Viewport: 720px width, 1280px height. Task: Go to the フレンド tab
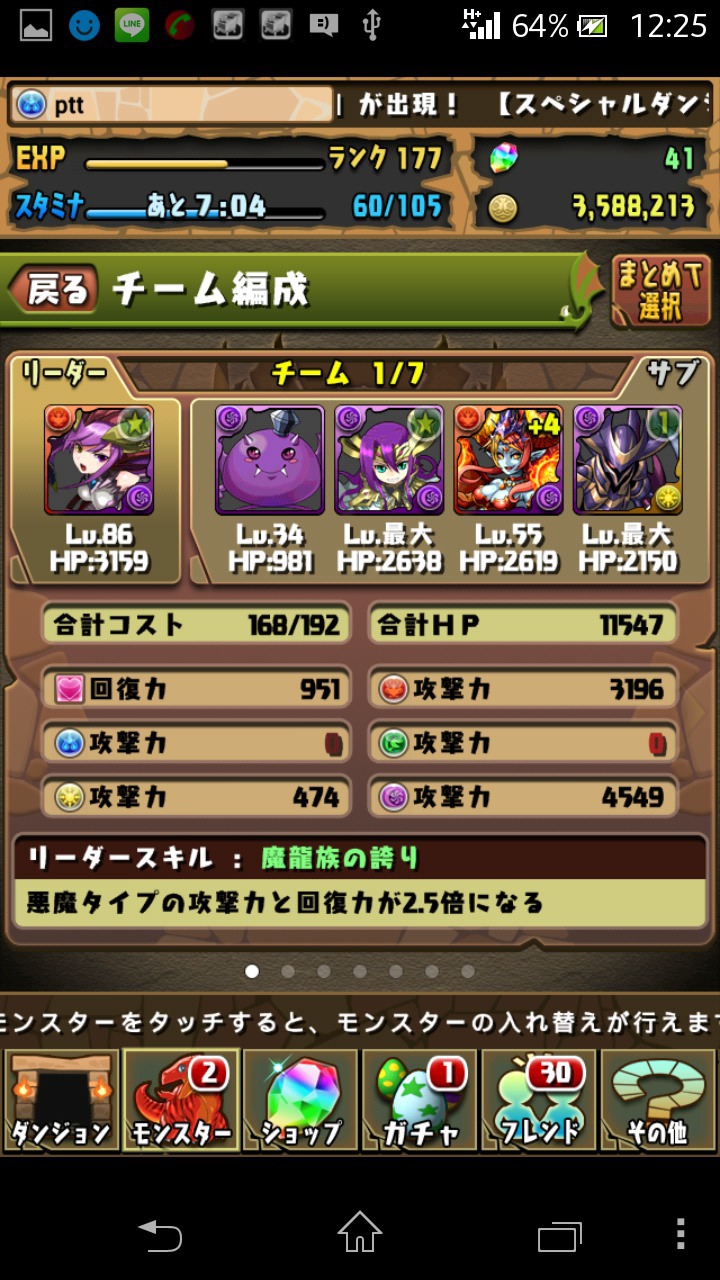click(540, 1100)
